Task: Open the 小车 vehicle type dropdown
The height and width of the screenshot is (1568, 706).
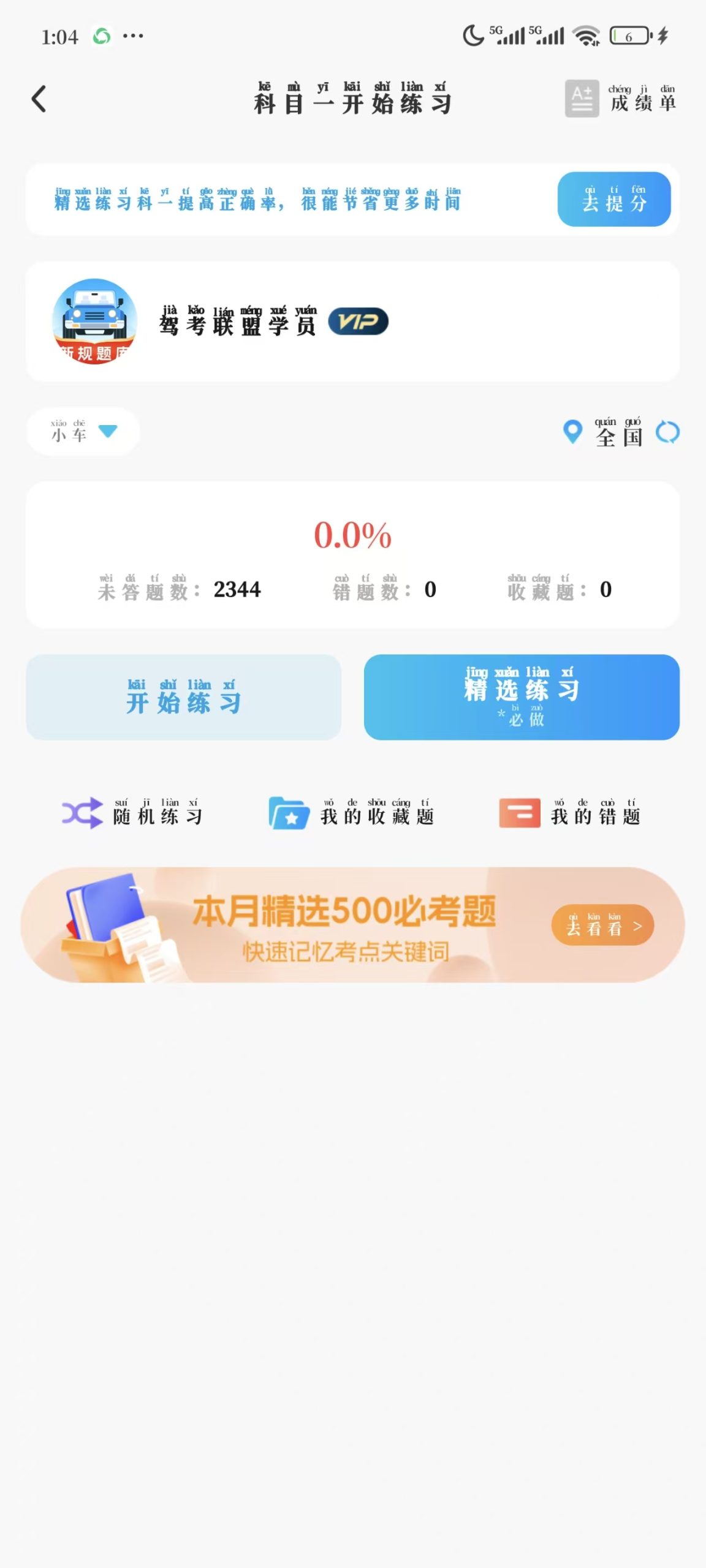Action: pyautogui.click(x=83, y=432)
